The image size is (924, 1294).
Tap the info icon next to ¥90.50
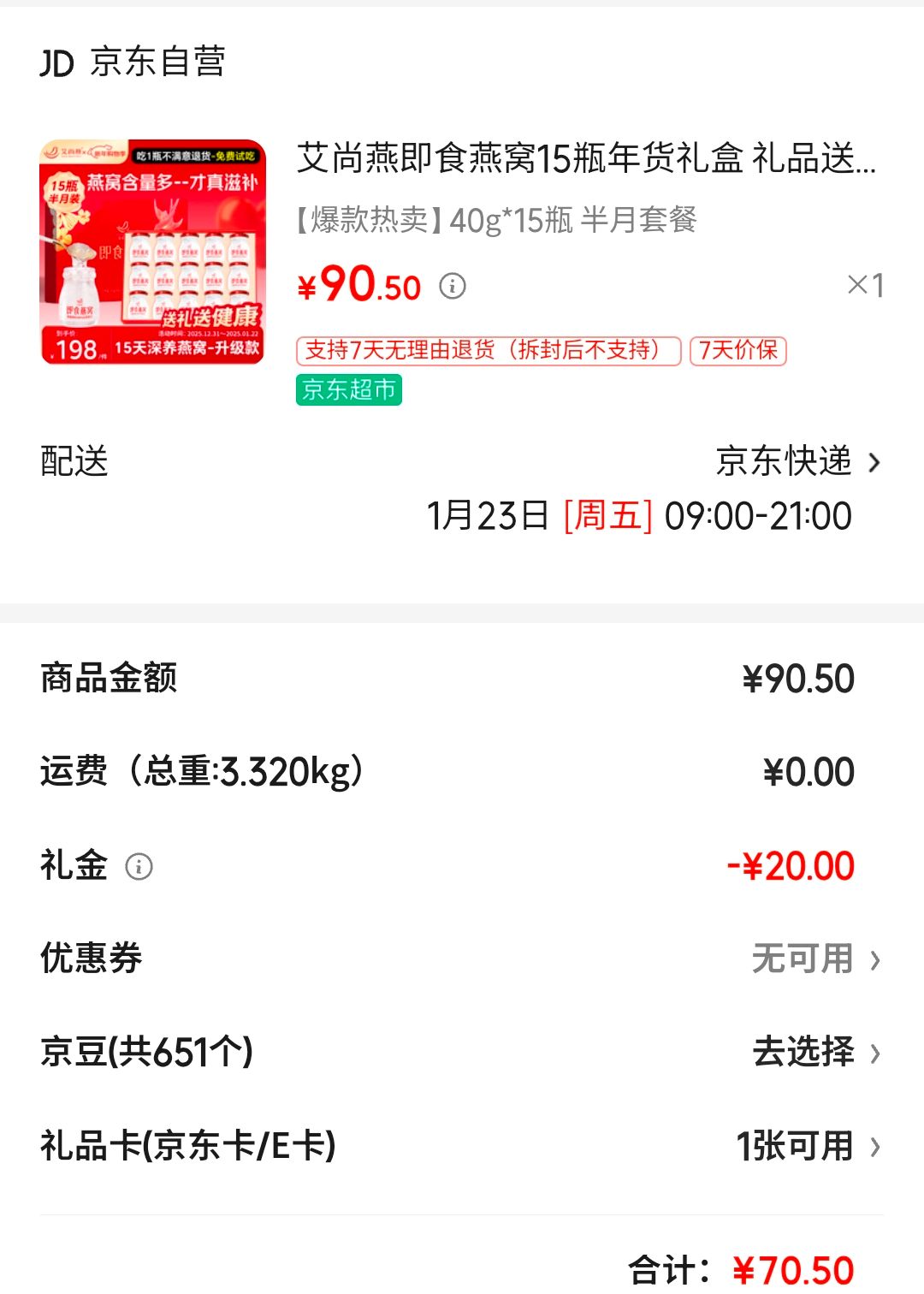tap(453, 286)
